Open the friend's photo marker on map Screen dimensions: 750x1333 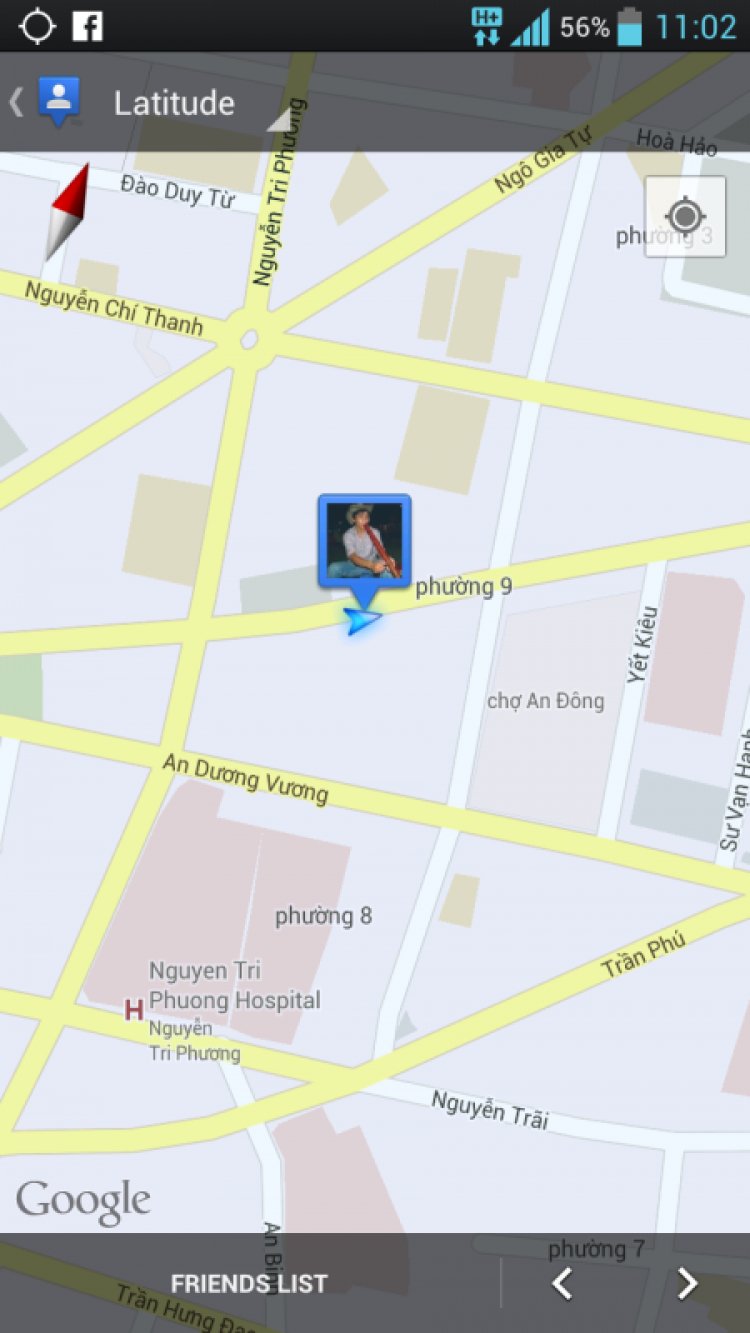pyautogui.click(x=364, y=541)
